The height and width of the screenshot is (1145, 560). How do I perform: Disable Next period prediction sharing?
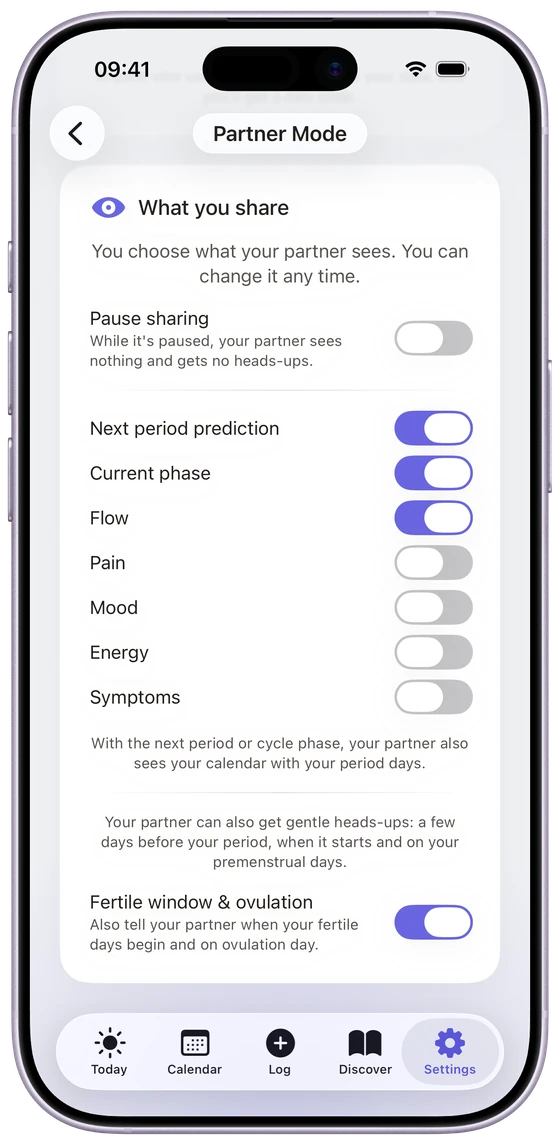pyautogui.click(x=434, y=428)
